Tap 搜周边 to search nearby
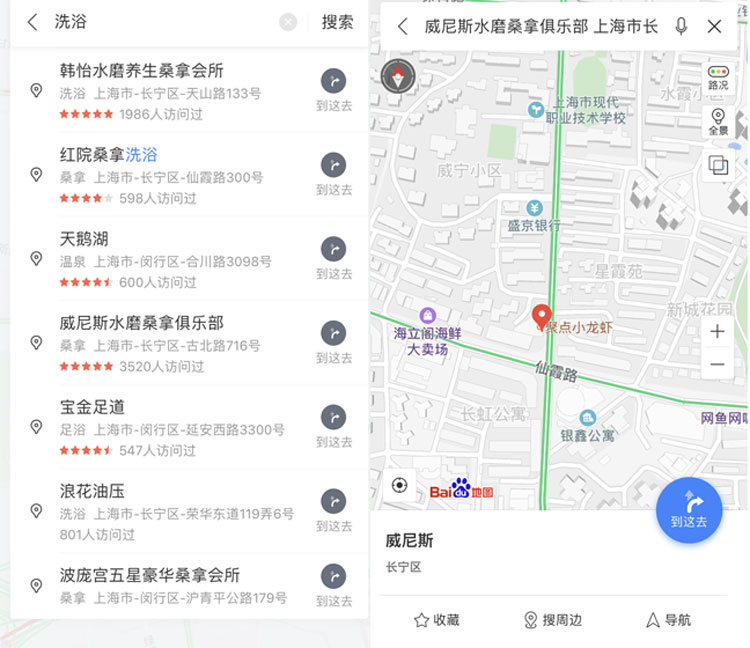This screenshot has width=750, height=648. tap(553, 620)
